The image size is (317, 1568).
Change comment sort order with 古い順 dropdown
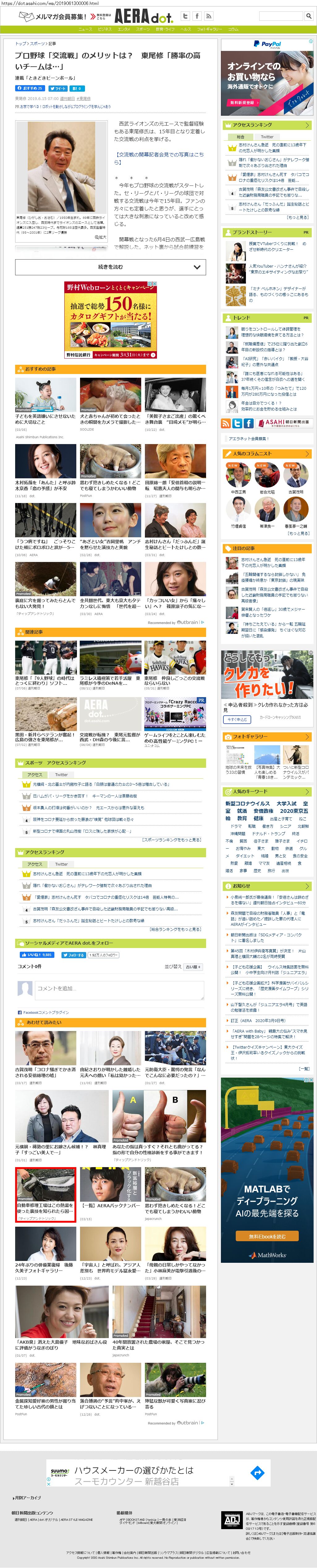pyautogui.click(x=192, y=967)
